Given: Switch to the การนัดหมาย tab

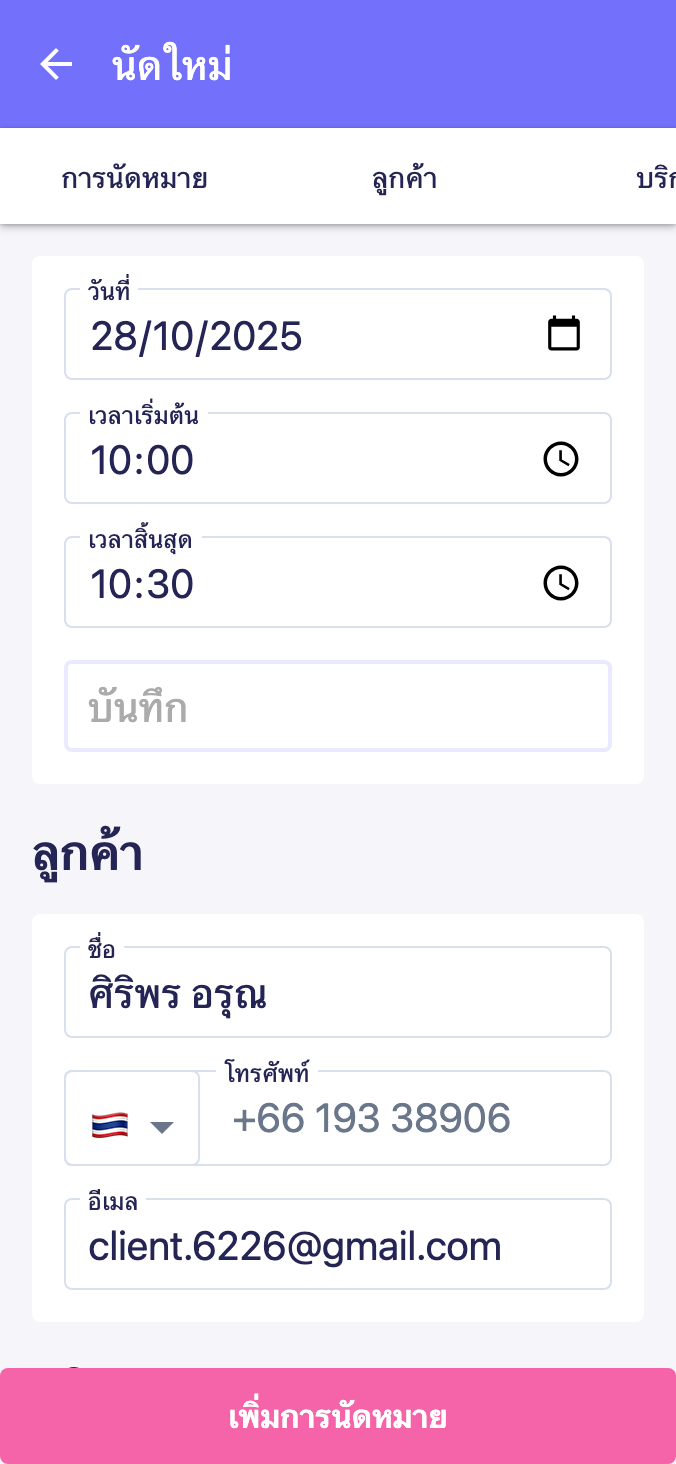Looking at the screenshot, I should pyautogui.click(x=134, y=180).
